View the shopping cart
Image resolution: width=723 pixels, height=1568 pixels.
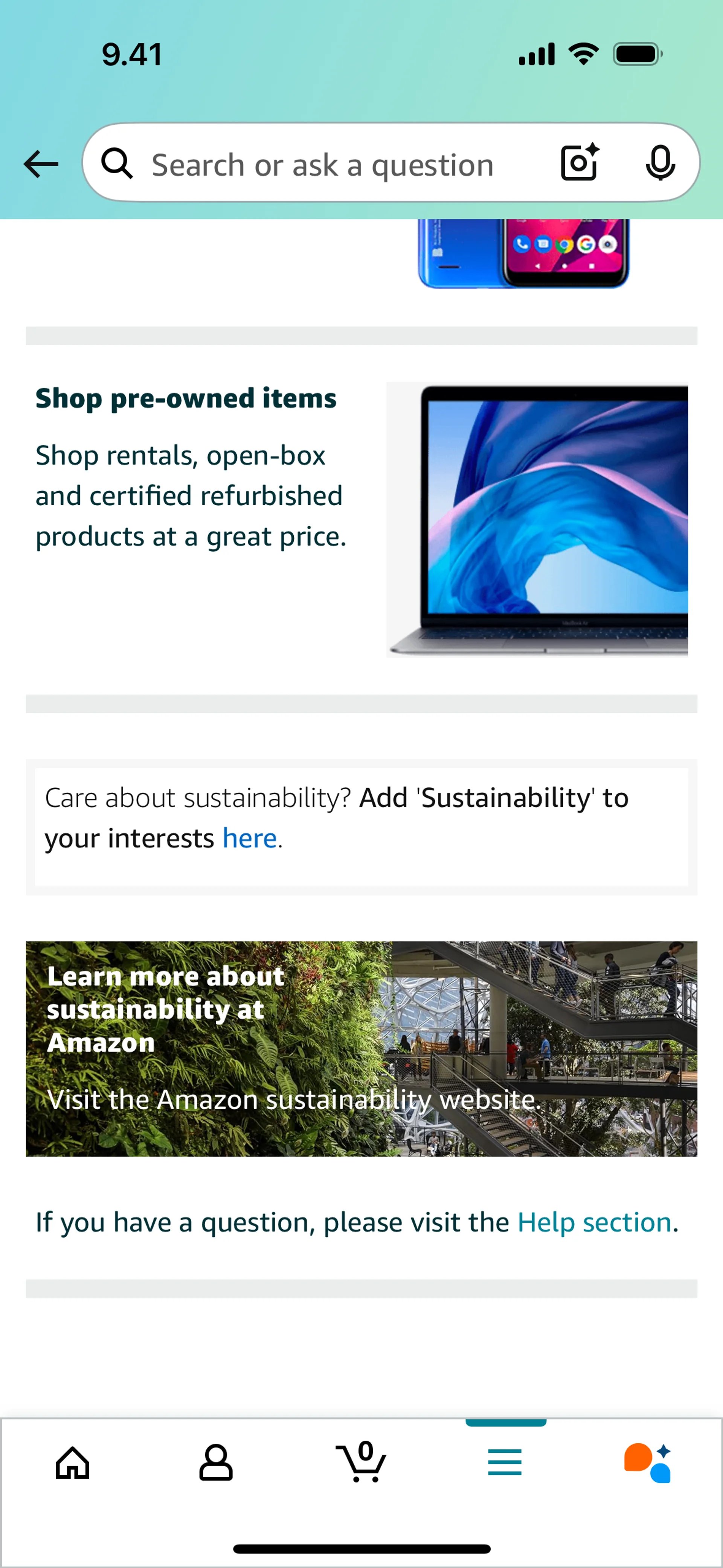tap(361, 1462)
